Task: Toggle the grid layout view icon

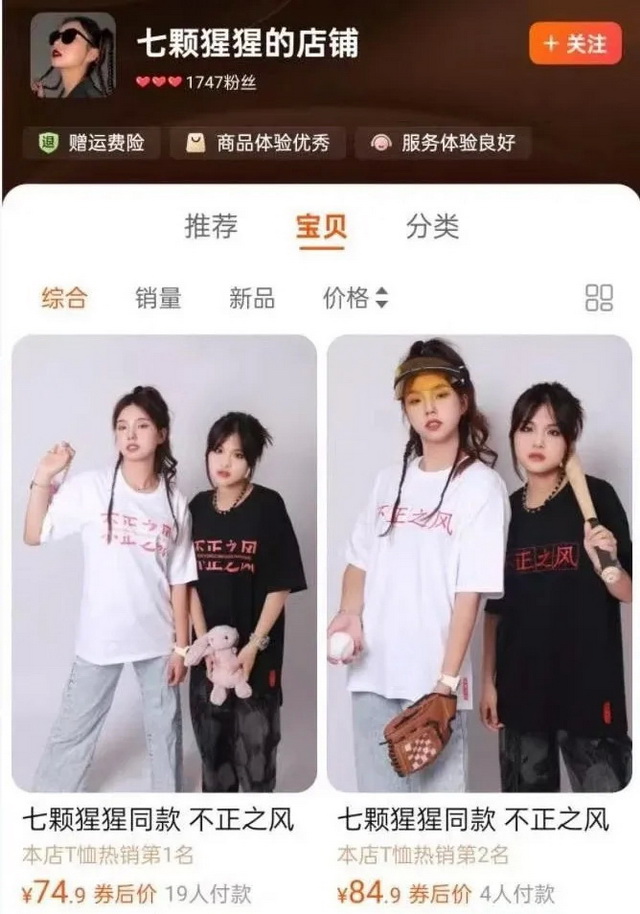Action: click(599, 297)
